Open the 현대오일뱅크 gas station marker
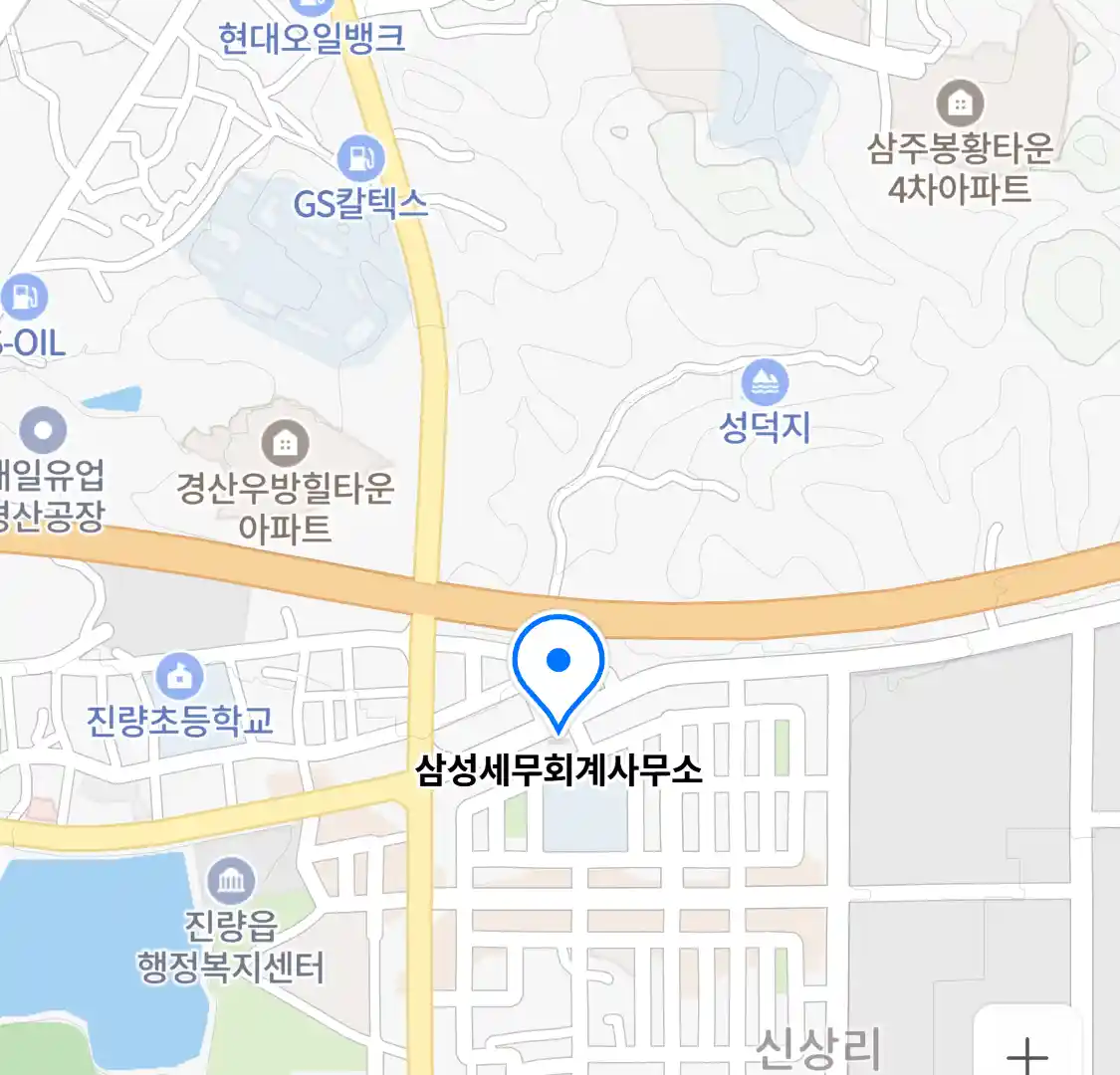The image size is (1120, 1075). click(315, 6)
